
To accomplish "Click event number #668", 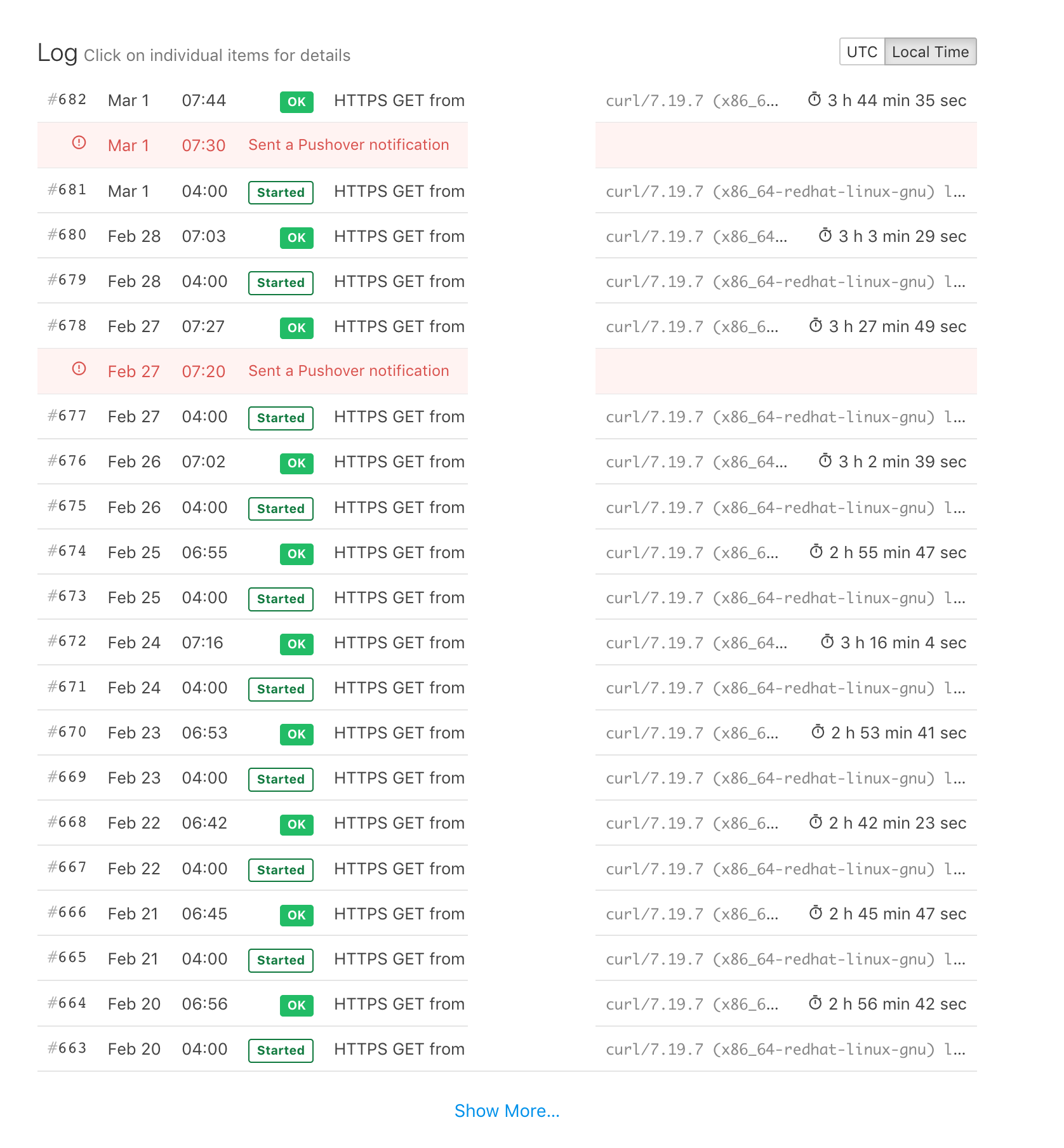I will coord(66,821).
